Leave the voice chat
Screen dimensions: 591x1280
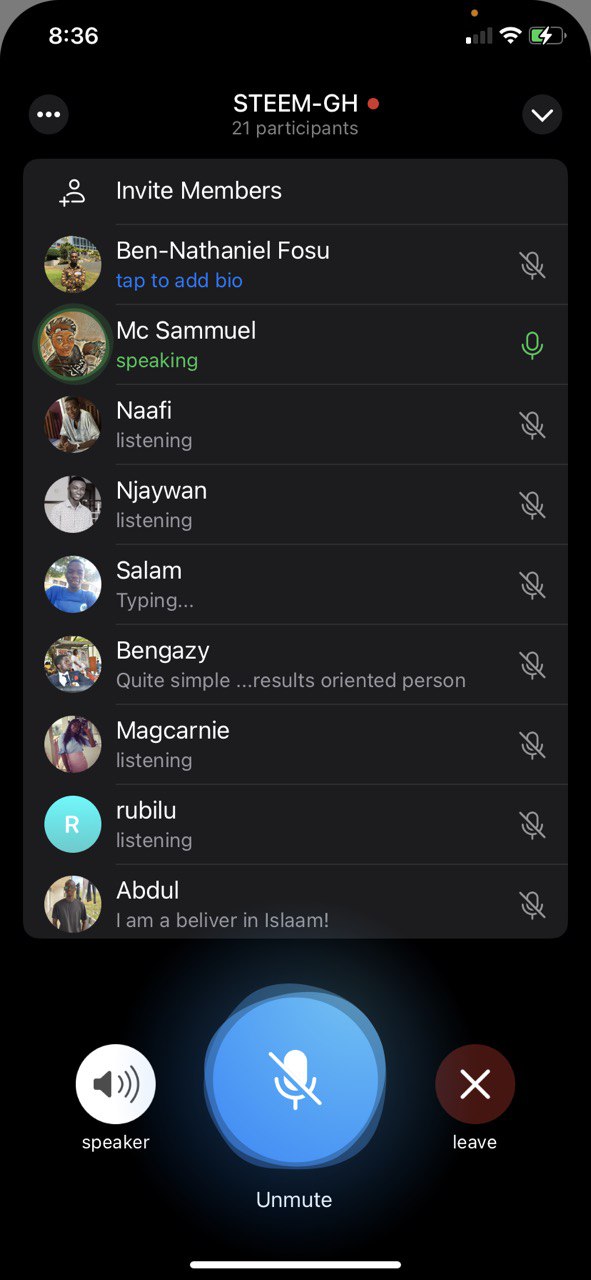[x=475, y=1084]
